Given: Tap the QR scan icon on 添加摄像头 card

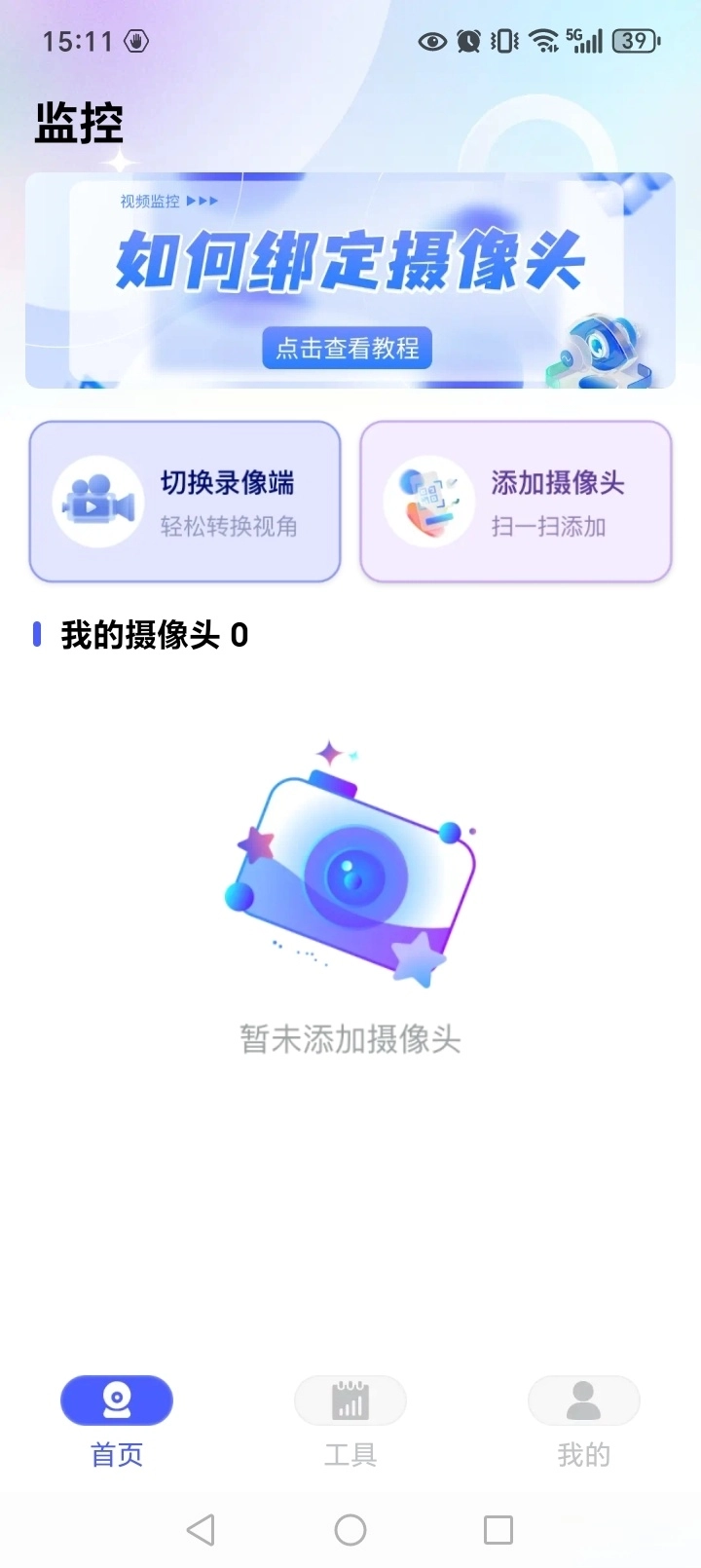Looking at the screenshot, I should 428,501.
